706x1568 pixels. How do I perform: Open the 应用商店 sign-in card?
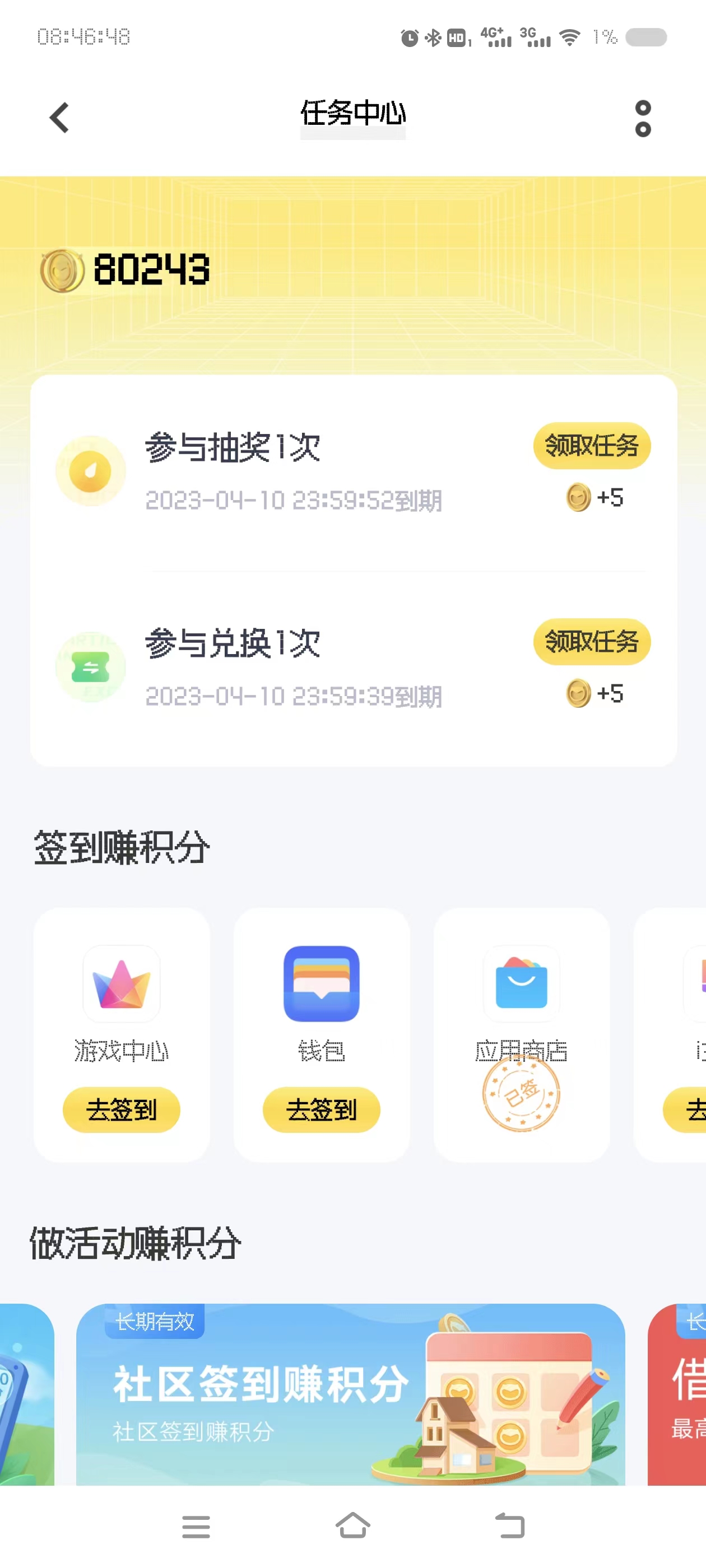pos(521,1035)
